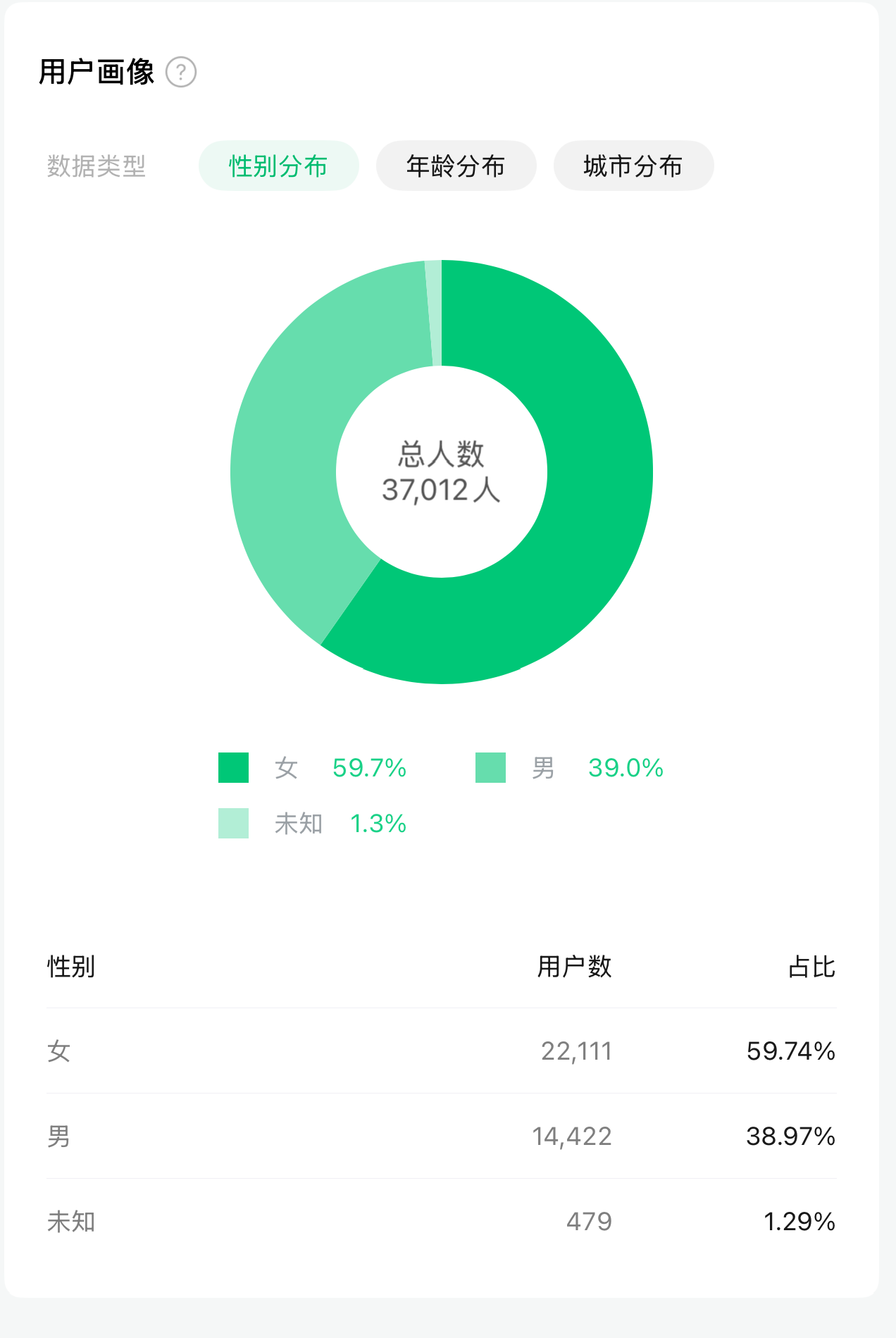Viewport: 896px width, 1338px height.
Task: Select the 性别分布 data type
Action: (278, 166)
